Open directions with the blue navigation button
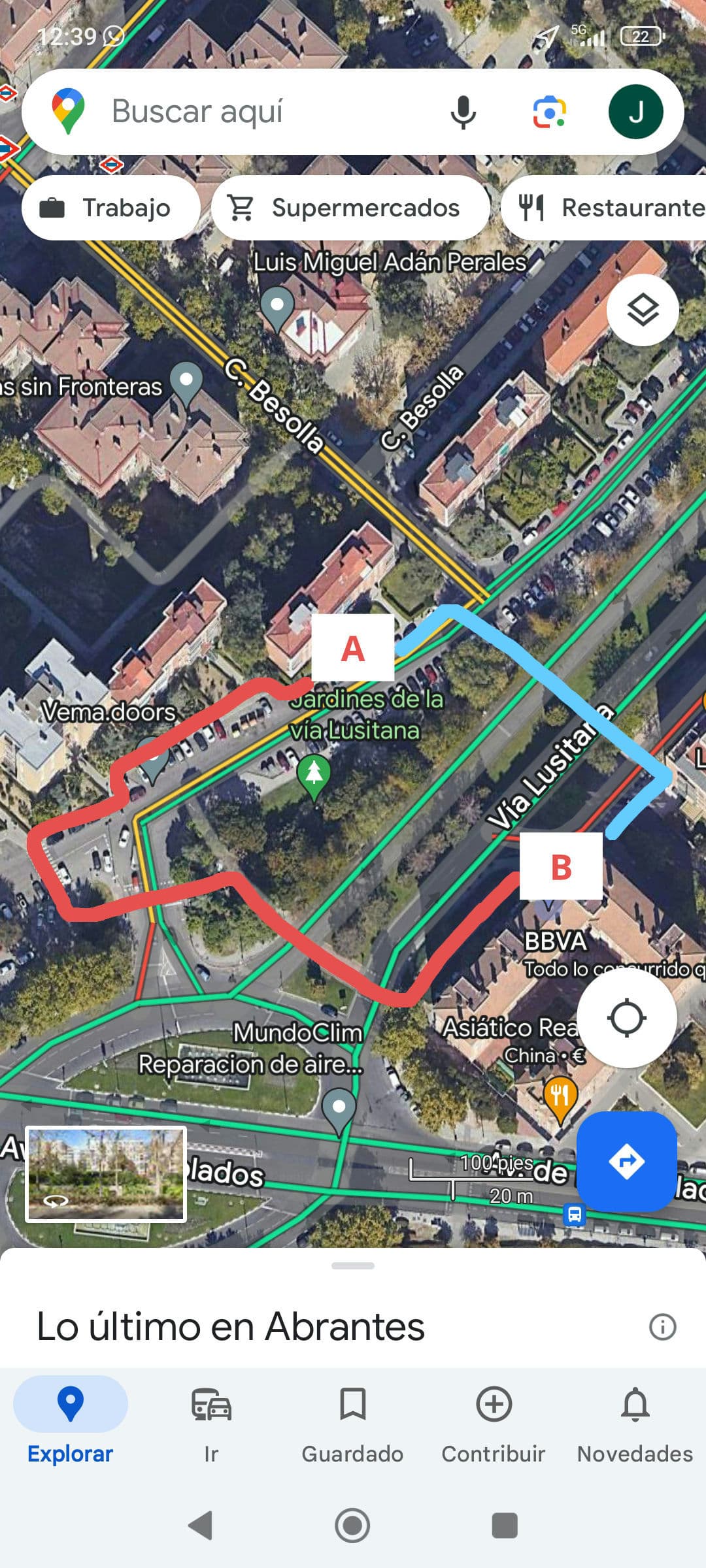 [x=627, y=1162]
